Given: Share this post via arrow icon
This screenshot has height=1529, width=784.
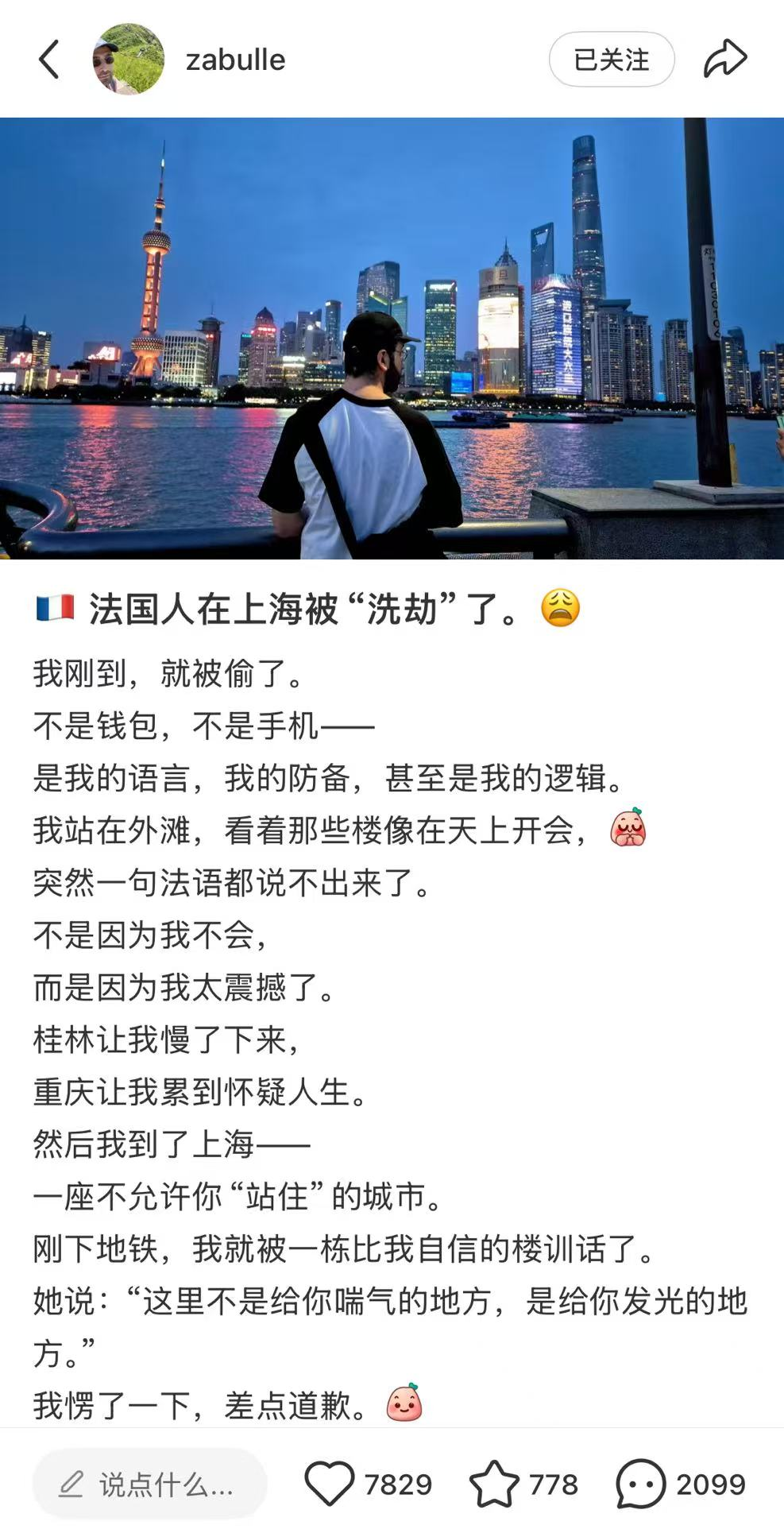Looking at the screenshot, I should pyautogui.click(x=724, y=60).
